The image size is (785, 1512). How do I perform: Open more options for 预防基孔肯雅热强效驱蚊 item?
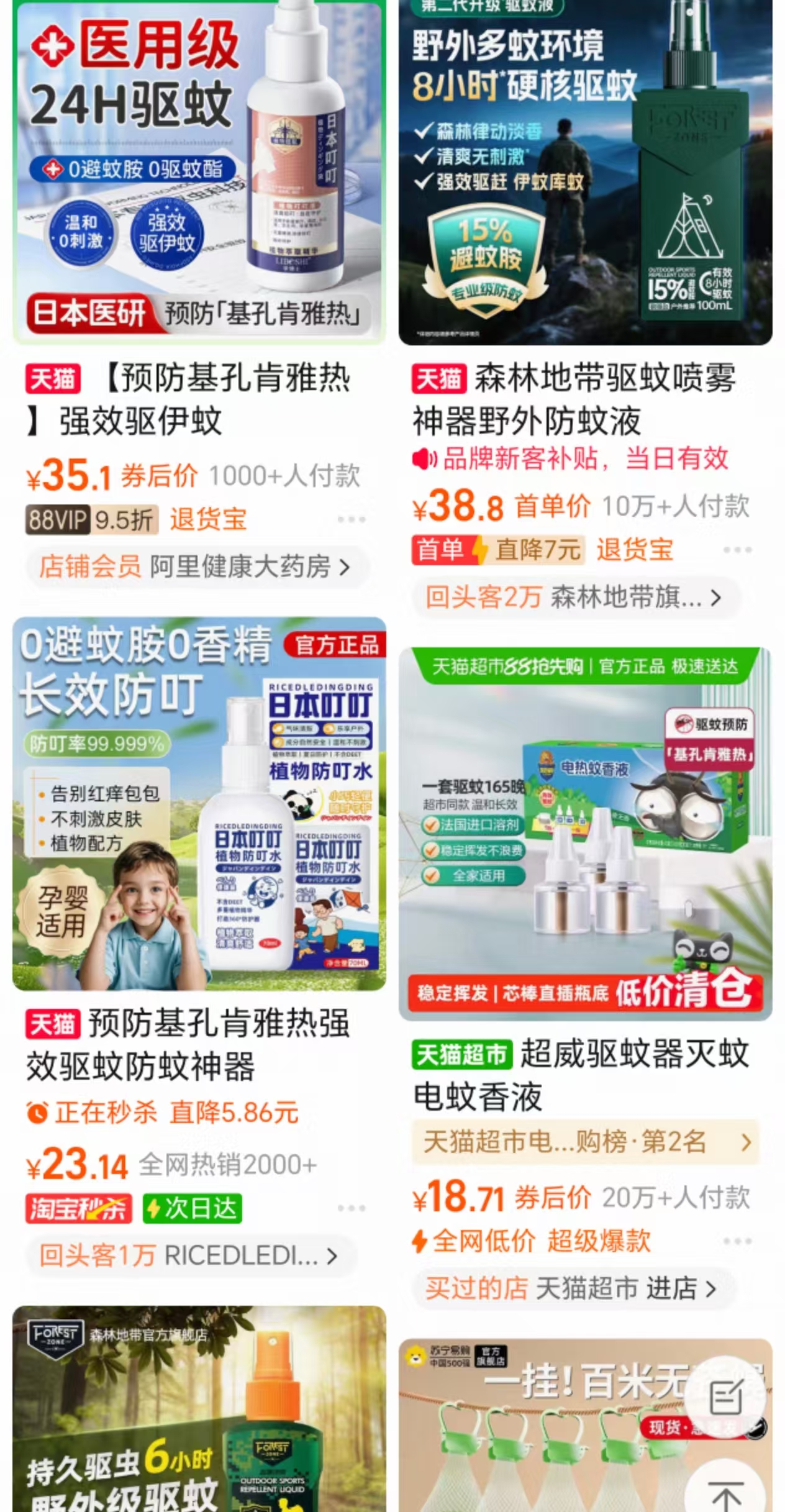[x=351, y=1208]
